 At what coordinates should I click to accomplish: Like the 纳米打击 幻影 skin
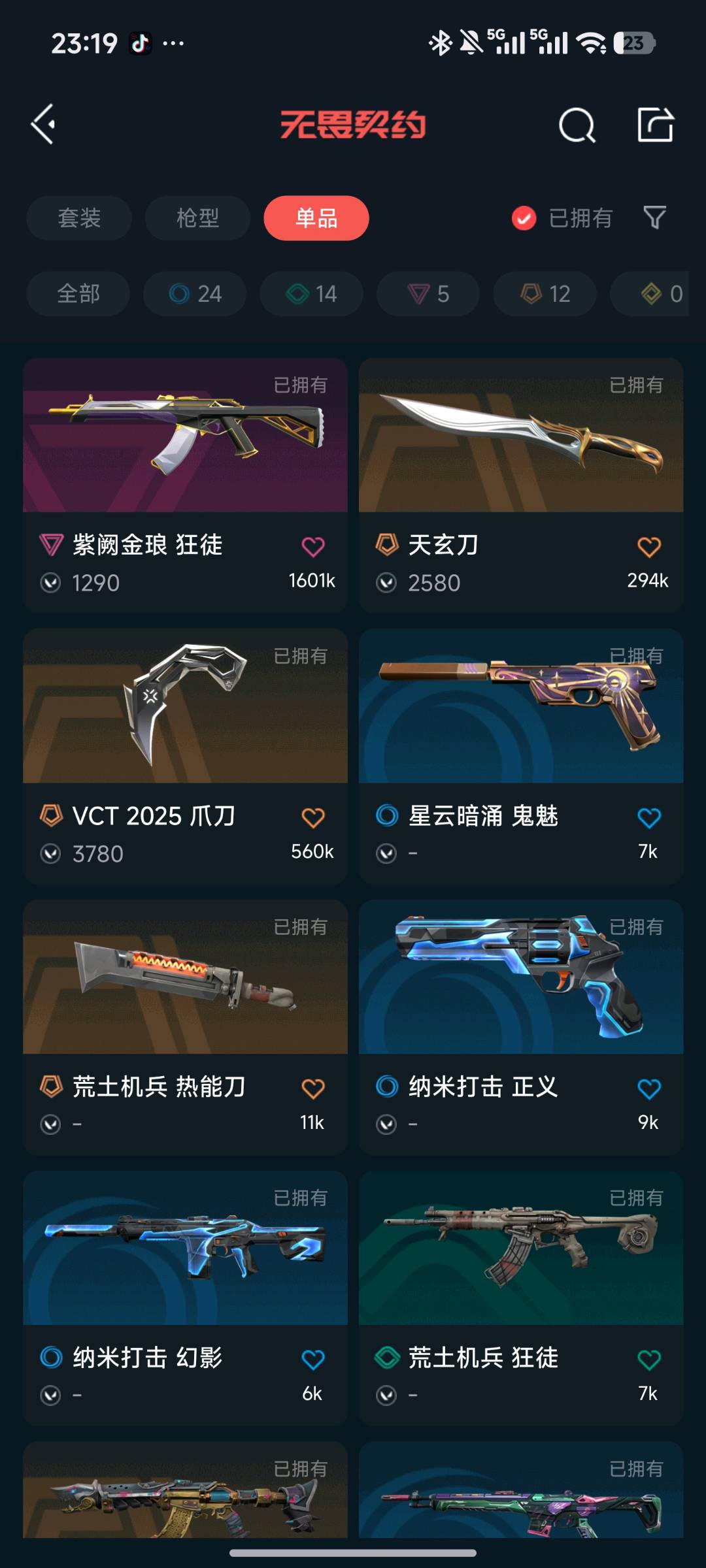313,1360
